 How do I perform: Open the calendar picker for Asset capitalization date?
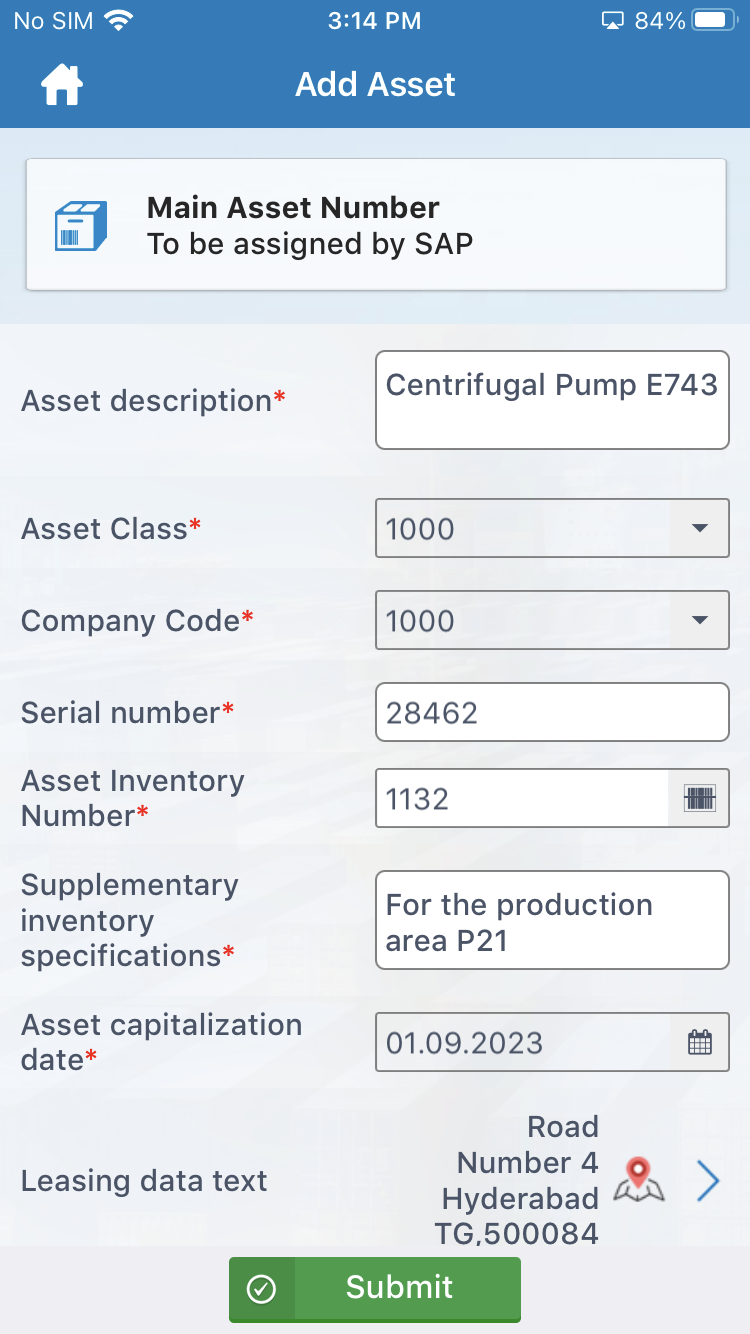704,1042
